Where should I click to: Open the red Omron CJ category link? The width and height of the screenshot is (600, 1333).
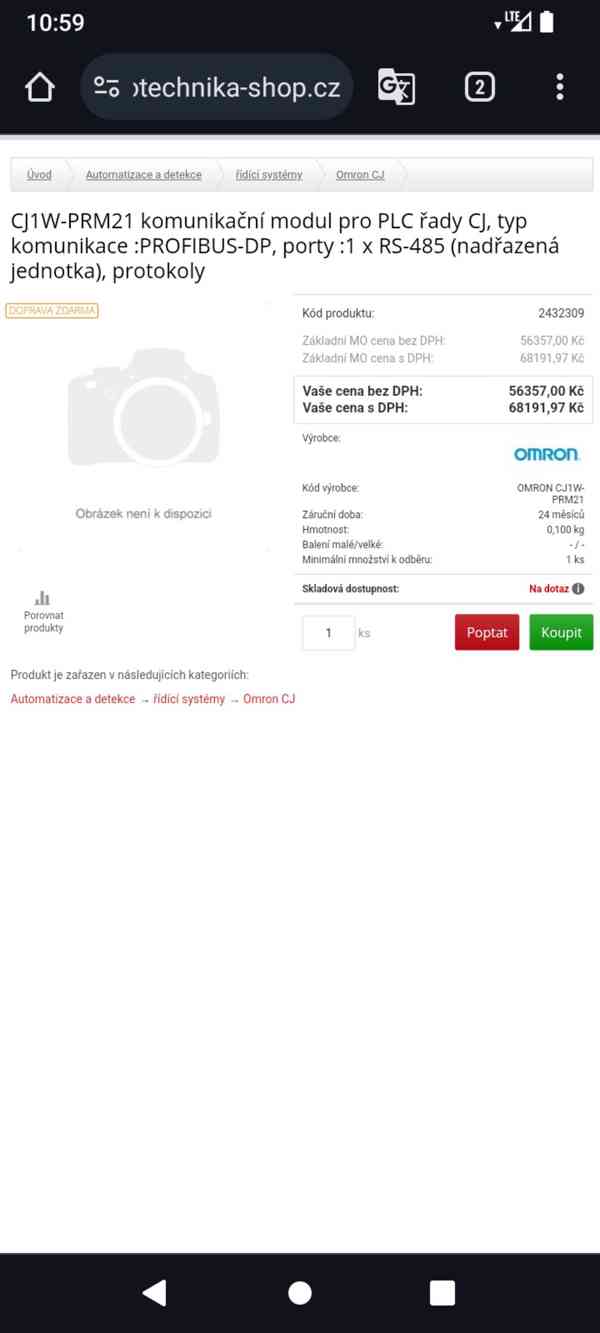click(269, 699)
